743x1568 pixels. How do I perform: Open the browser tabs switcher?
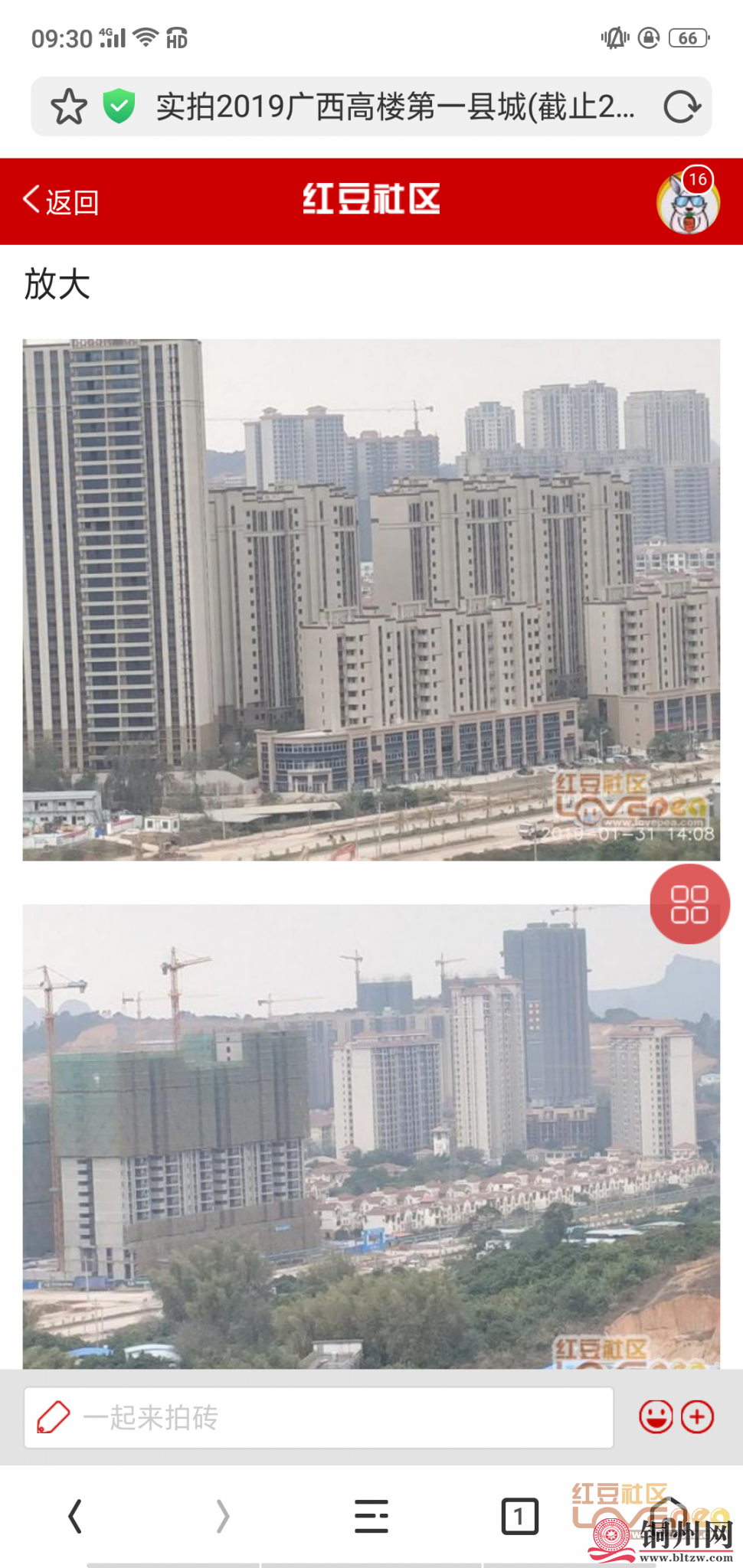[519, 1517]
